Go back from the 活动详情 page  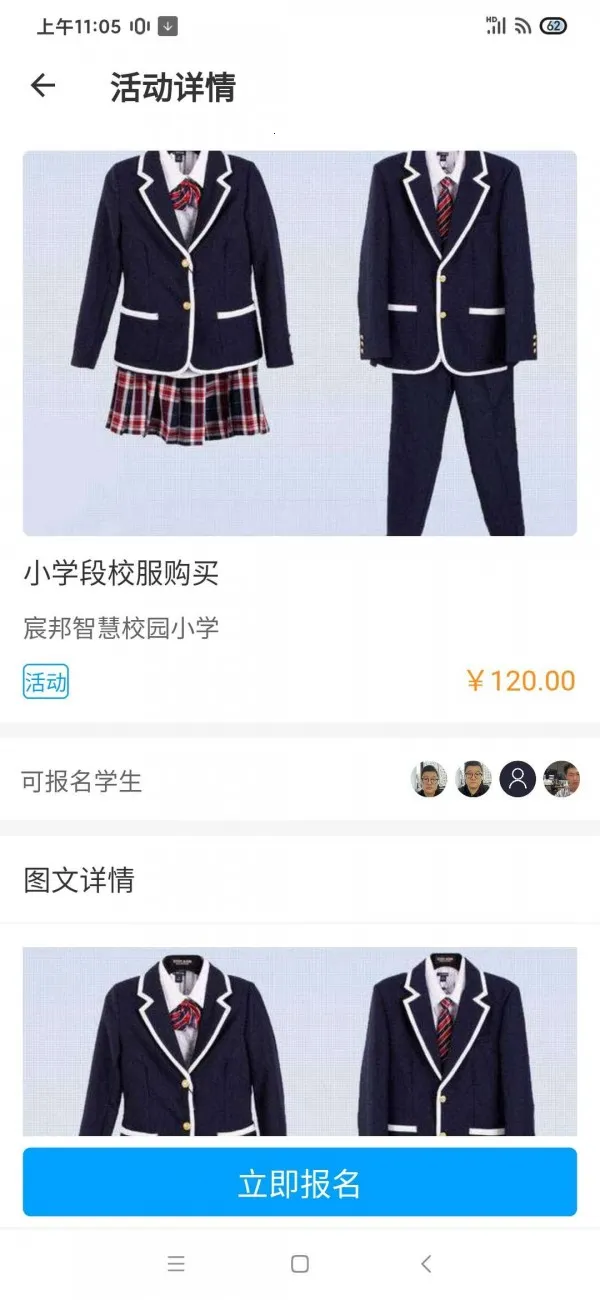point(42,86)
